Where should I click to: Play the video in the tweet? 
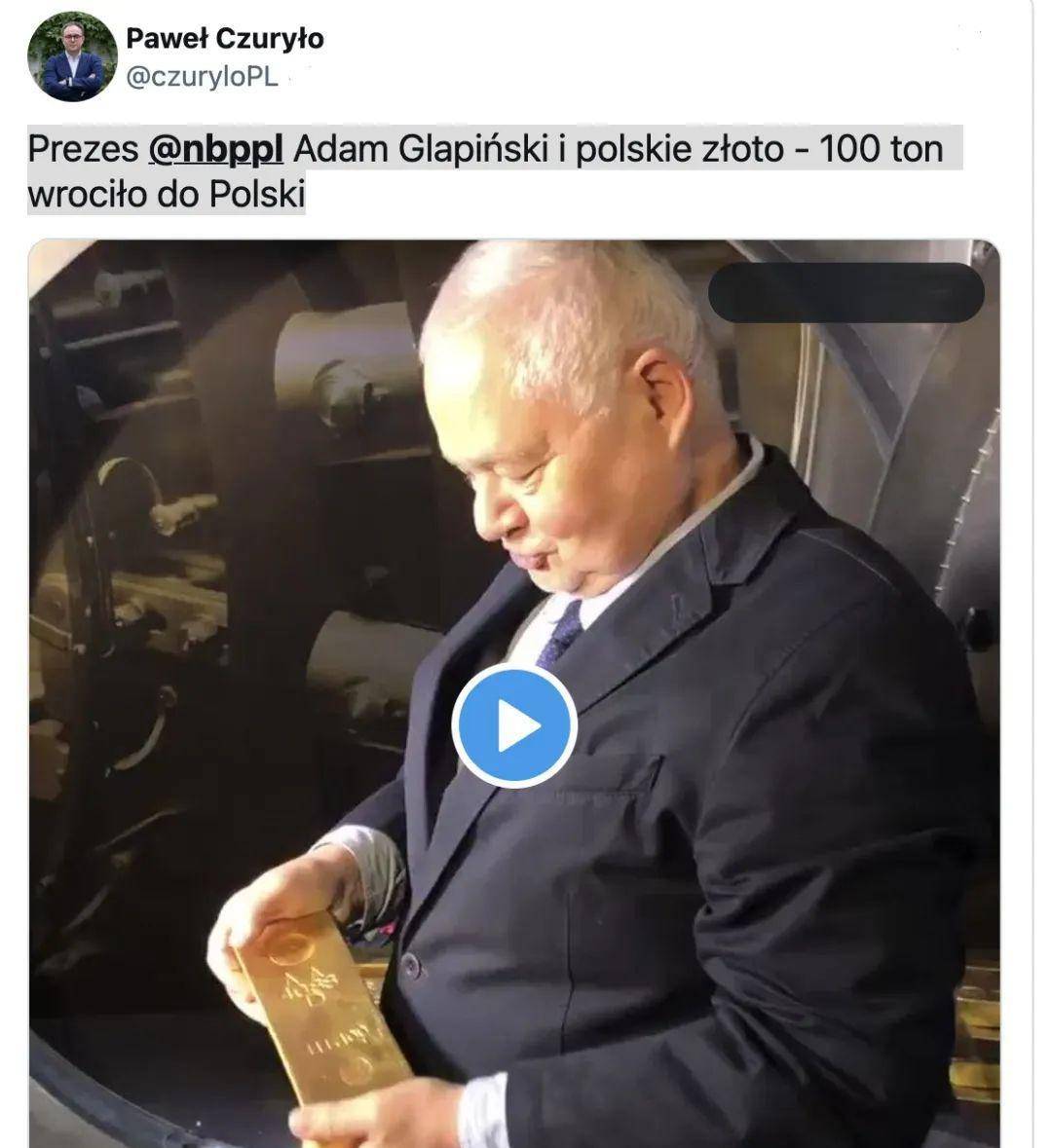tap(514, 726)
